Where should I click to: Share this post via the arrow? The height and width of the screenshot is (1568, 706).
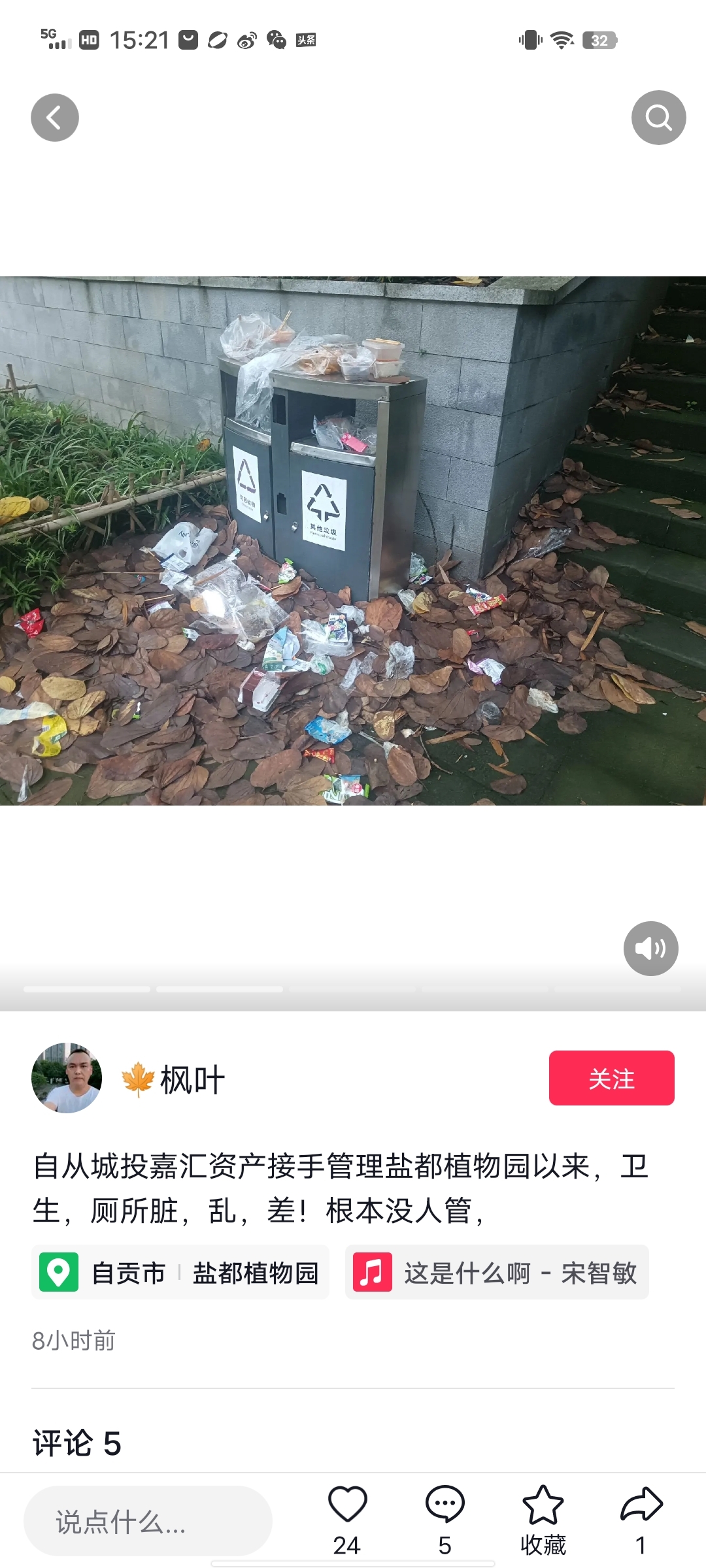click(641, 1505)
